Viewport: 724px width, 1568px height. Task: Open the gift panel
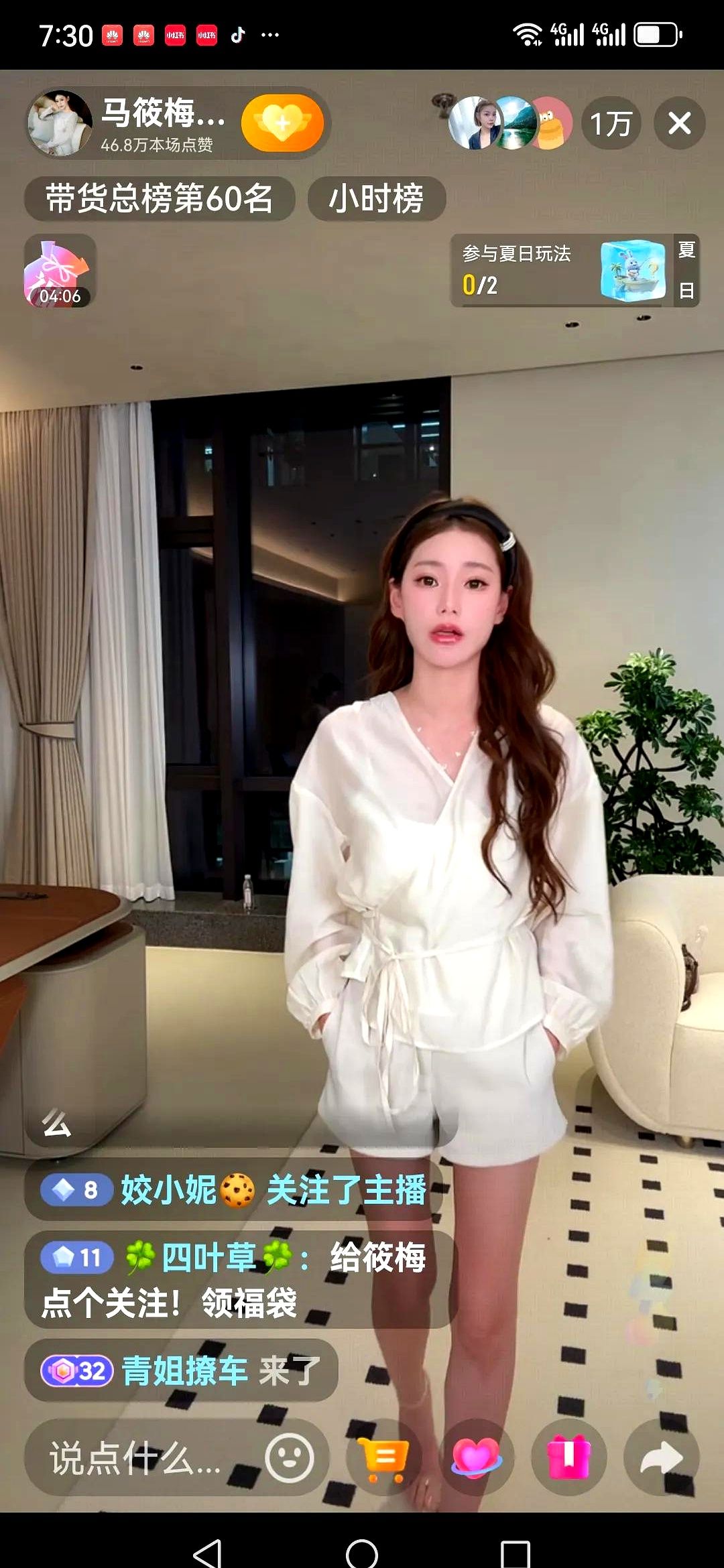[x=568, y=1457]
